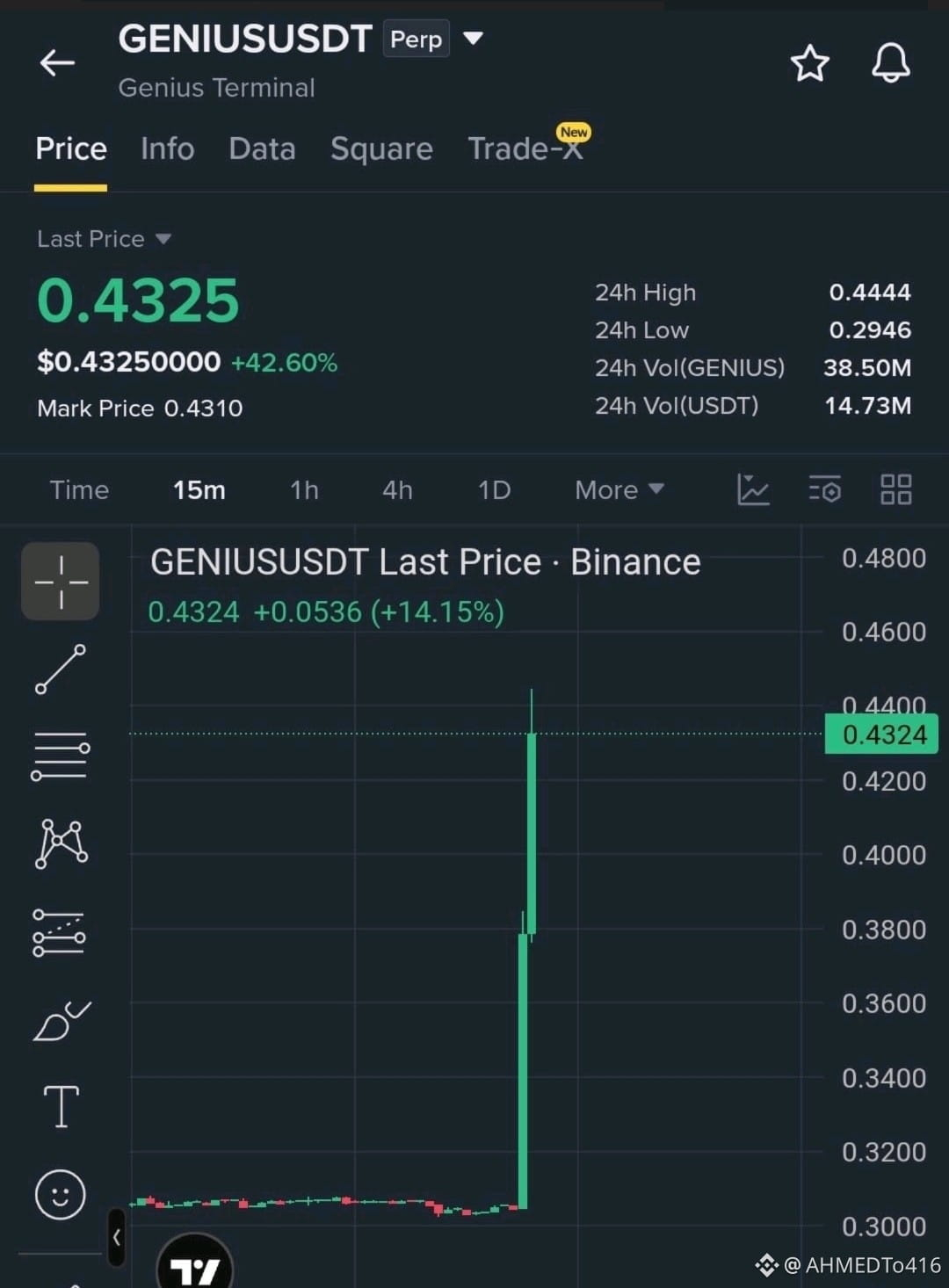
Task: Select the 1D chart interval
Action: (x=494, y=489)
